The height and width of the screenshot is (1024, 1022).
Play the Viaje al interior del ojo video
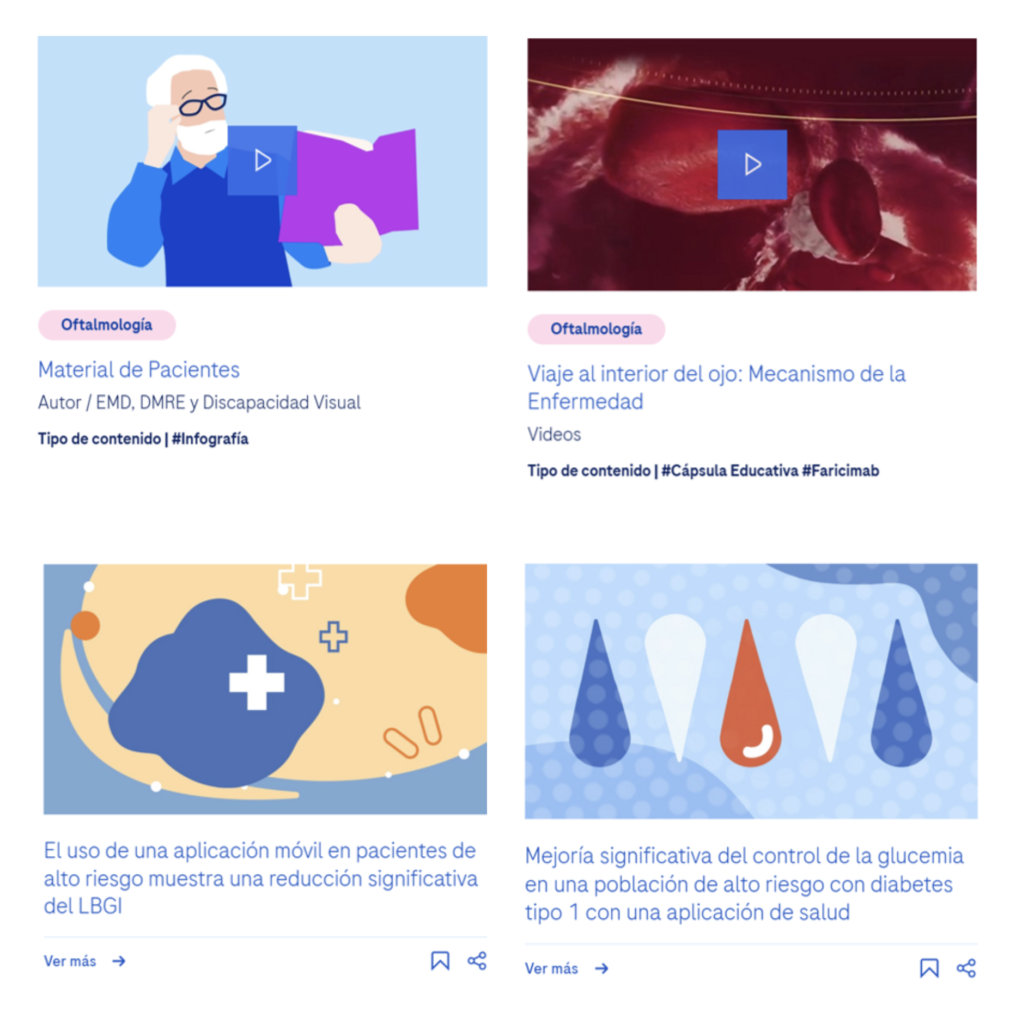pos(752,164)
